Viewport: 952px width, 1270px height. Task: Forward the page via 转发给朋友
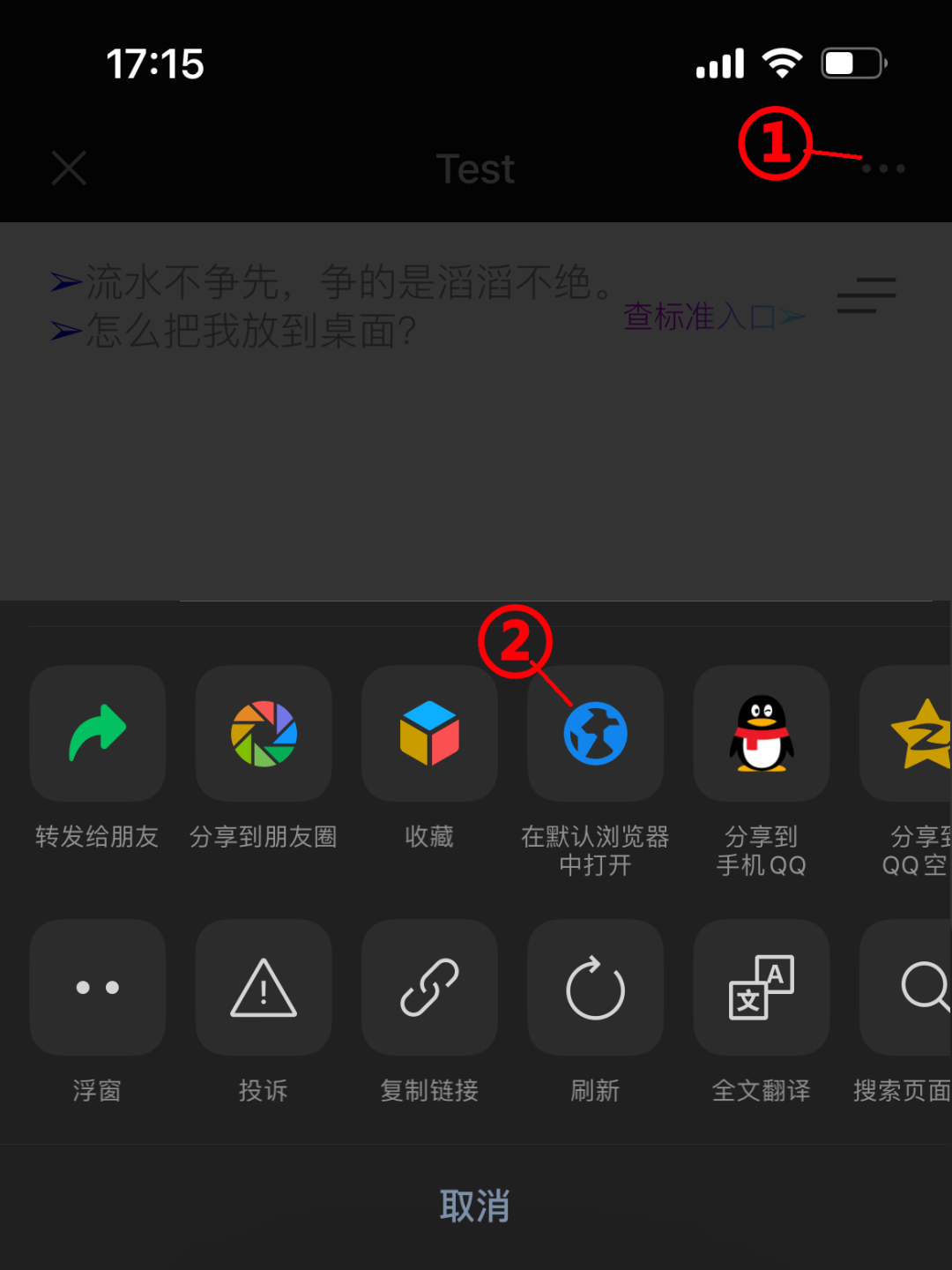click(x=97, y=734)
